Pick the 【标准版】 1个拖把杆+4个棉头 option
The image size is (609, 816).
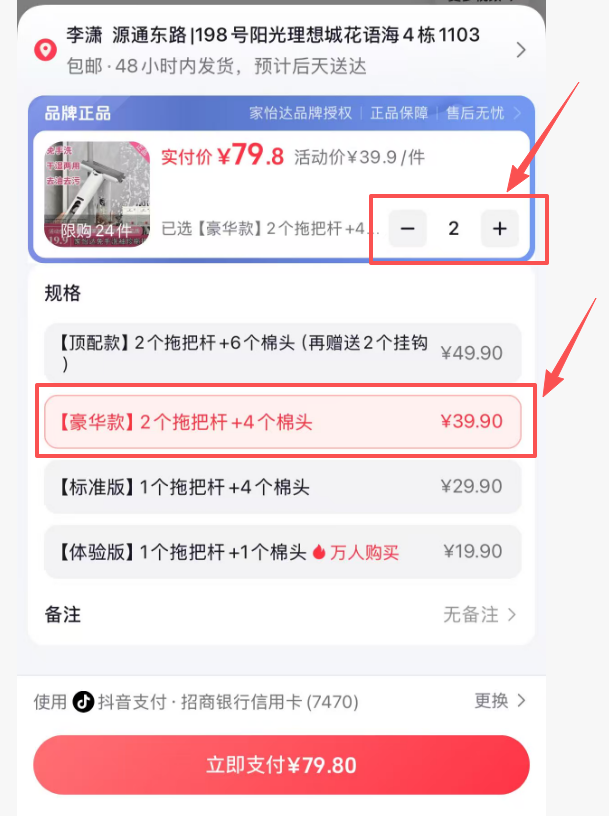click(282, 487)
